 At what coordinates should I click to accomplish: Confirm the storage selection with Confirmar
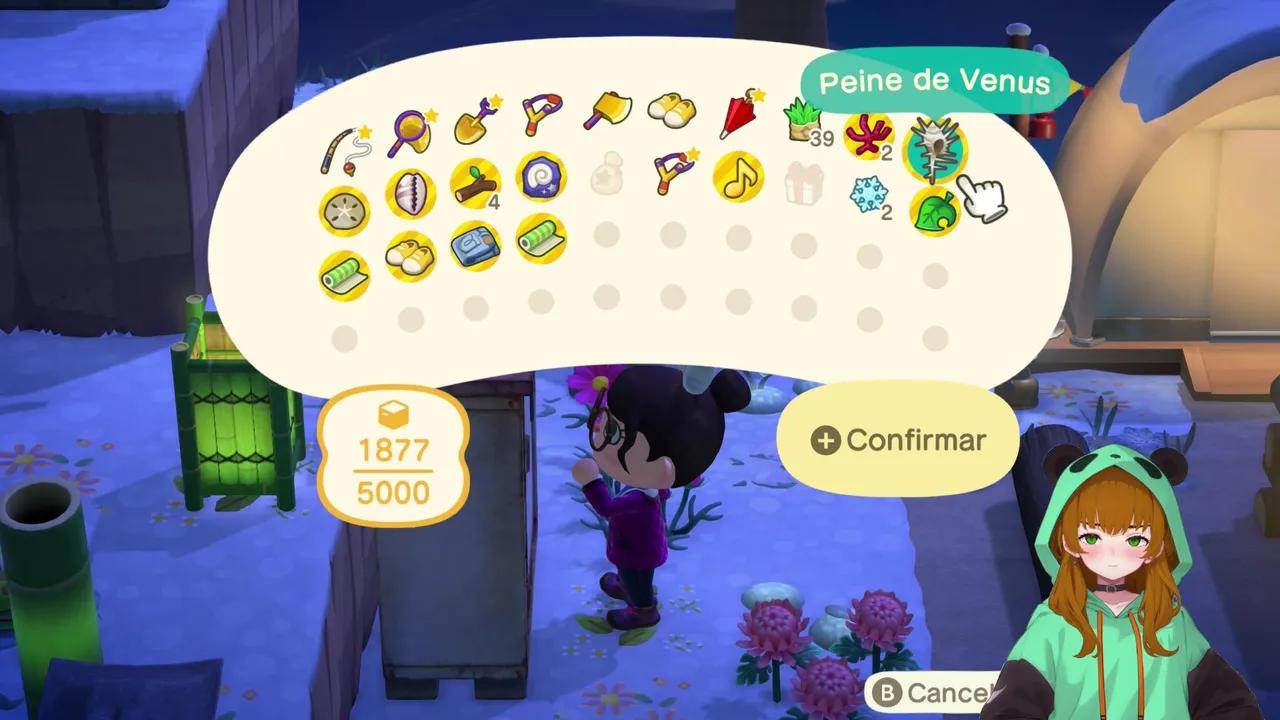pyautogui.click(x=898, y=440)
